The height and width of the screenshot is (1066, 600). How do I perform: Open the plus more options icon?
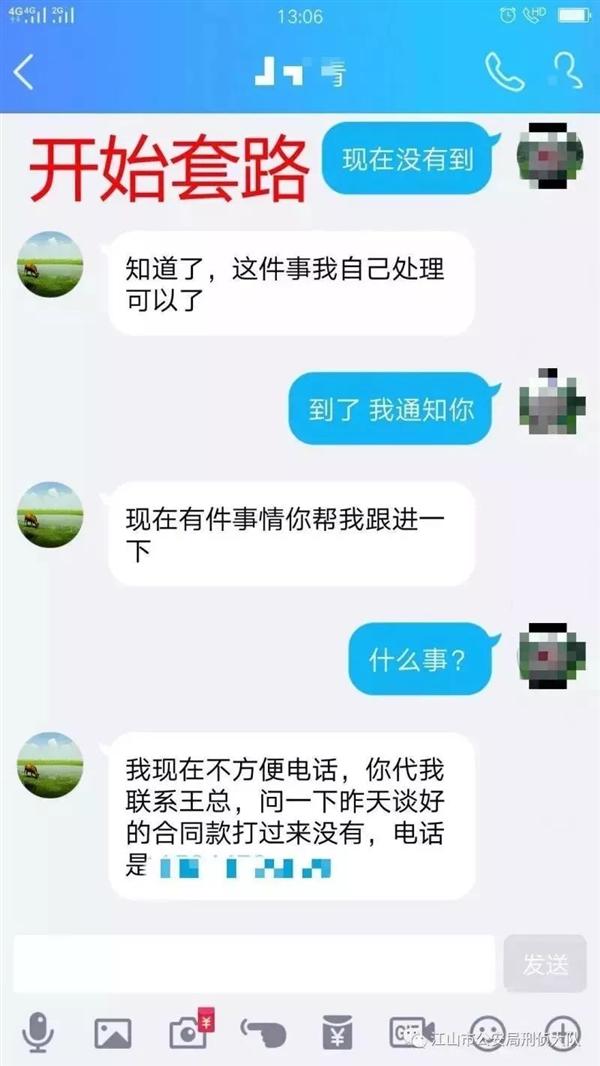562,1032
